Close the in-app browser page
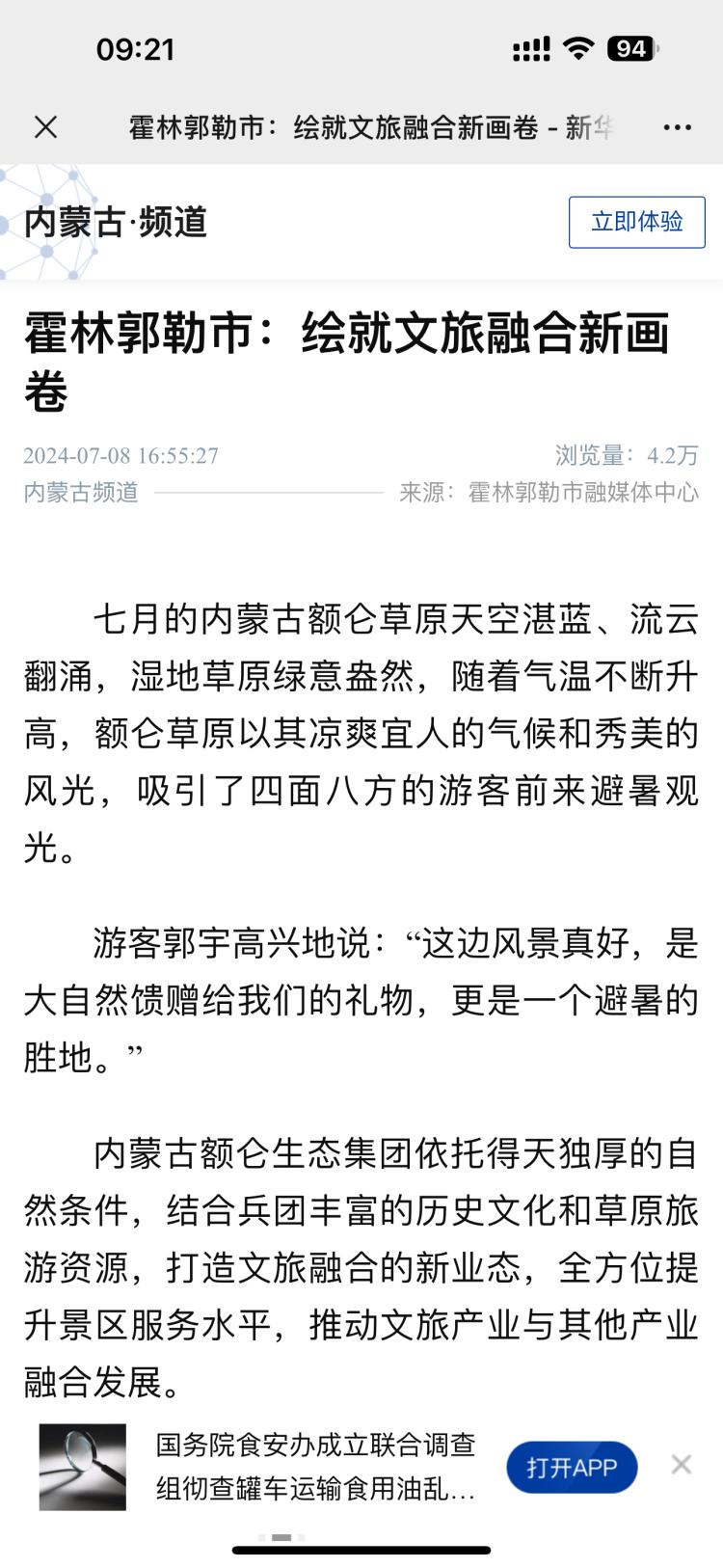 coord(45,127)
